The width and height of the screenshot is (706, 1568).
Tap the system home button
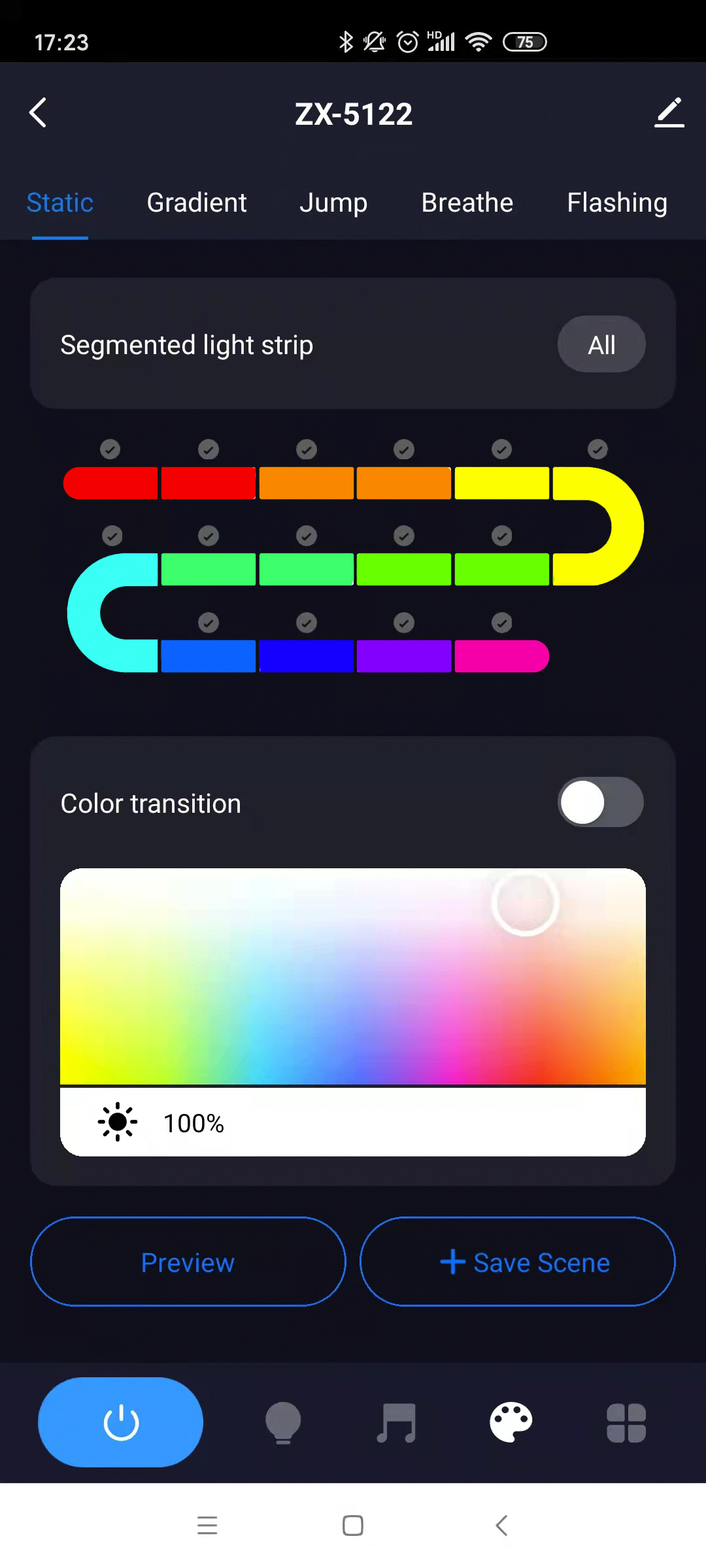(353, 1526)
